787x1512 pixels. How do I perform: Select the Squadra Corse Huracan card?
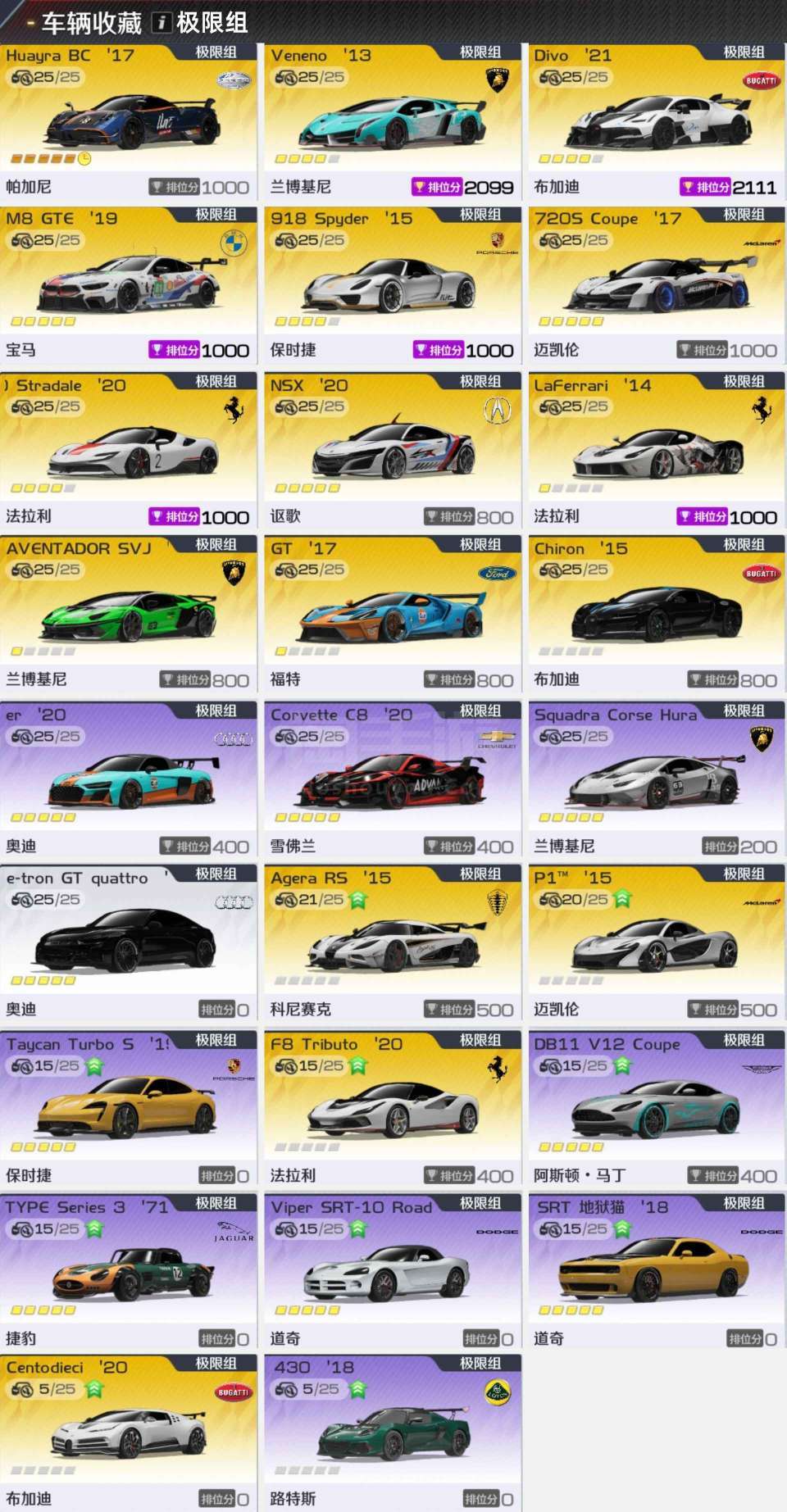(657, 780)
